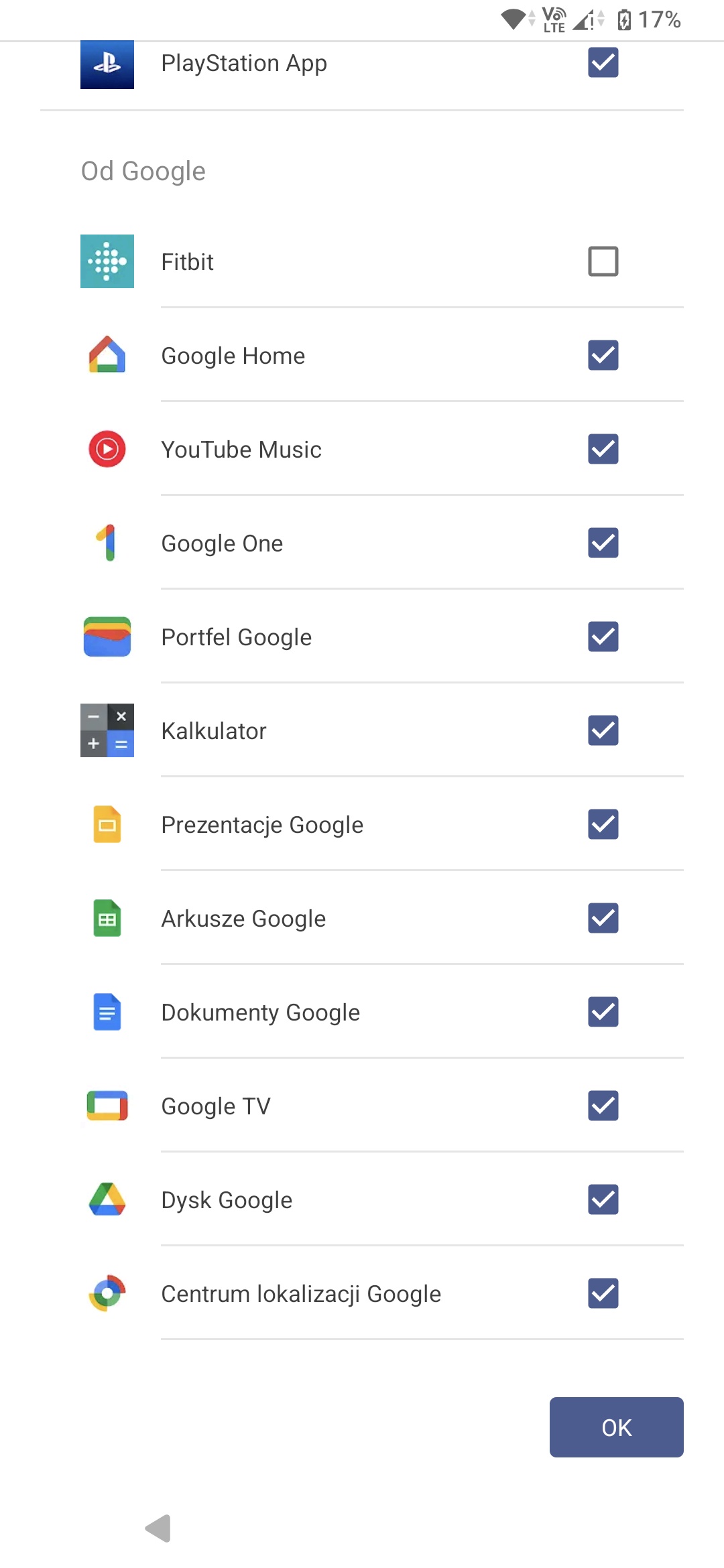Image resolution: width=724 pixels, height=1568 pixels.
Task: Deselect Centrum lokalizacji Google
Action: click(603, 1293)
